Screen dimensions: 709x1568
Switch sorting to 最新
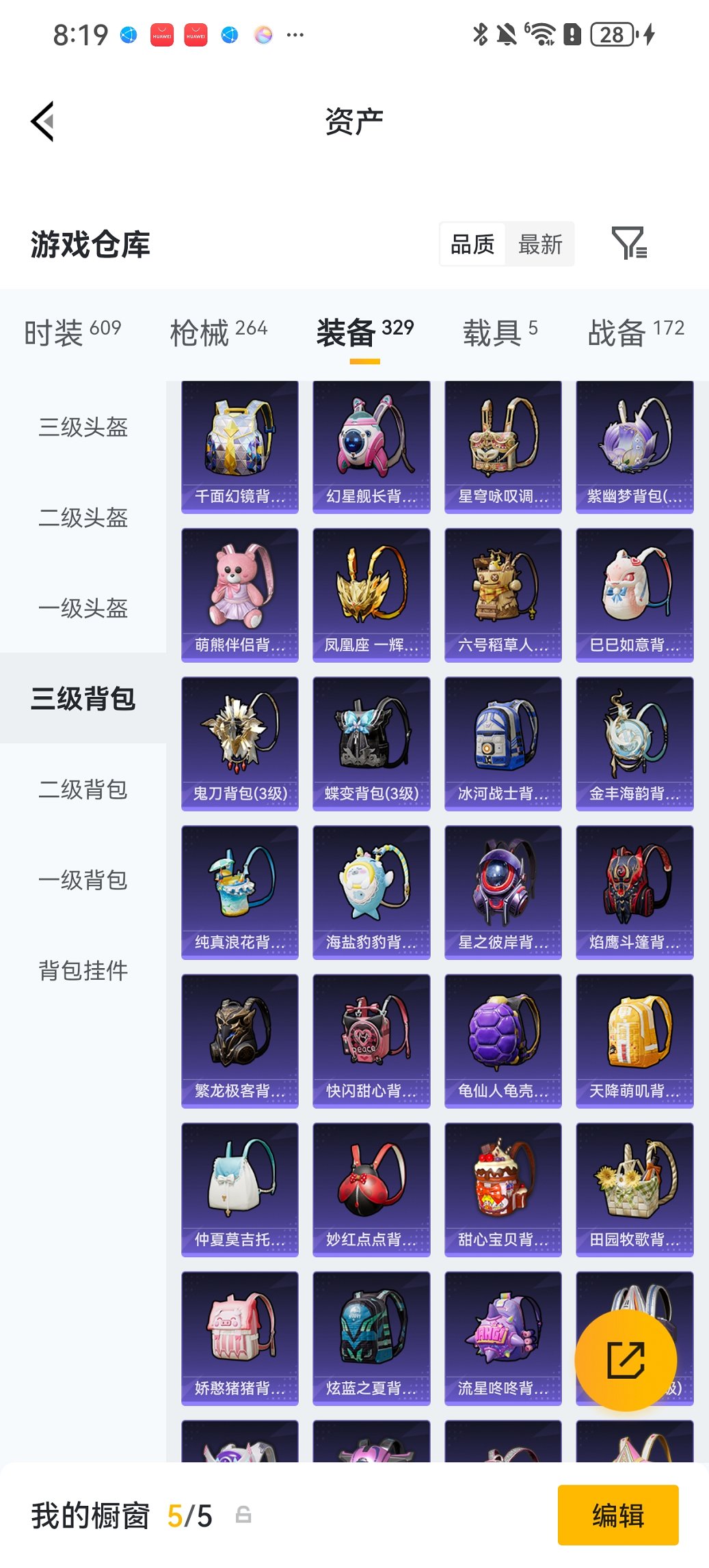pyautogui.click(x=540, y=244)
